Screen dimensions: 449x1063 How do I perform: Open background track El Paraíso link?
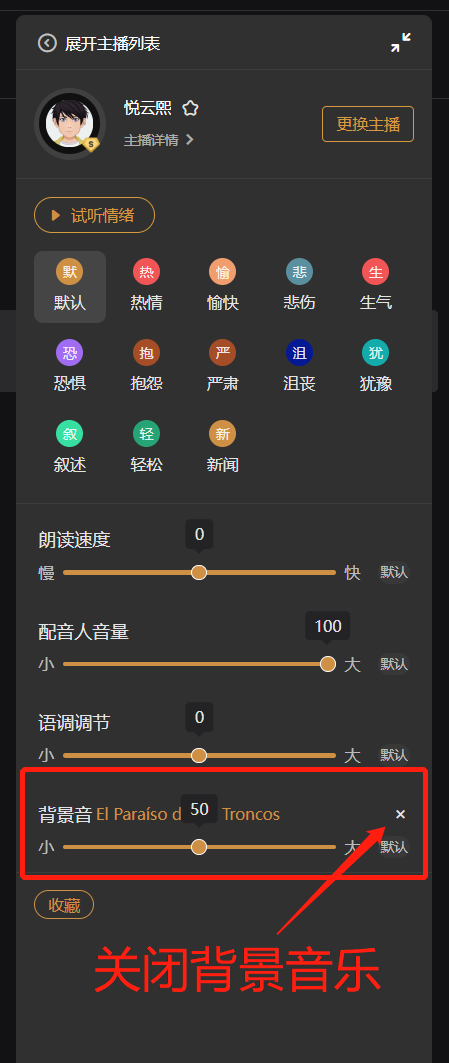(x=188, y=814)
